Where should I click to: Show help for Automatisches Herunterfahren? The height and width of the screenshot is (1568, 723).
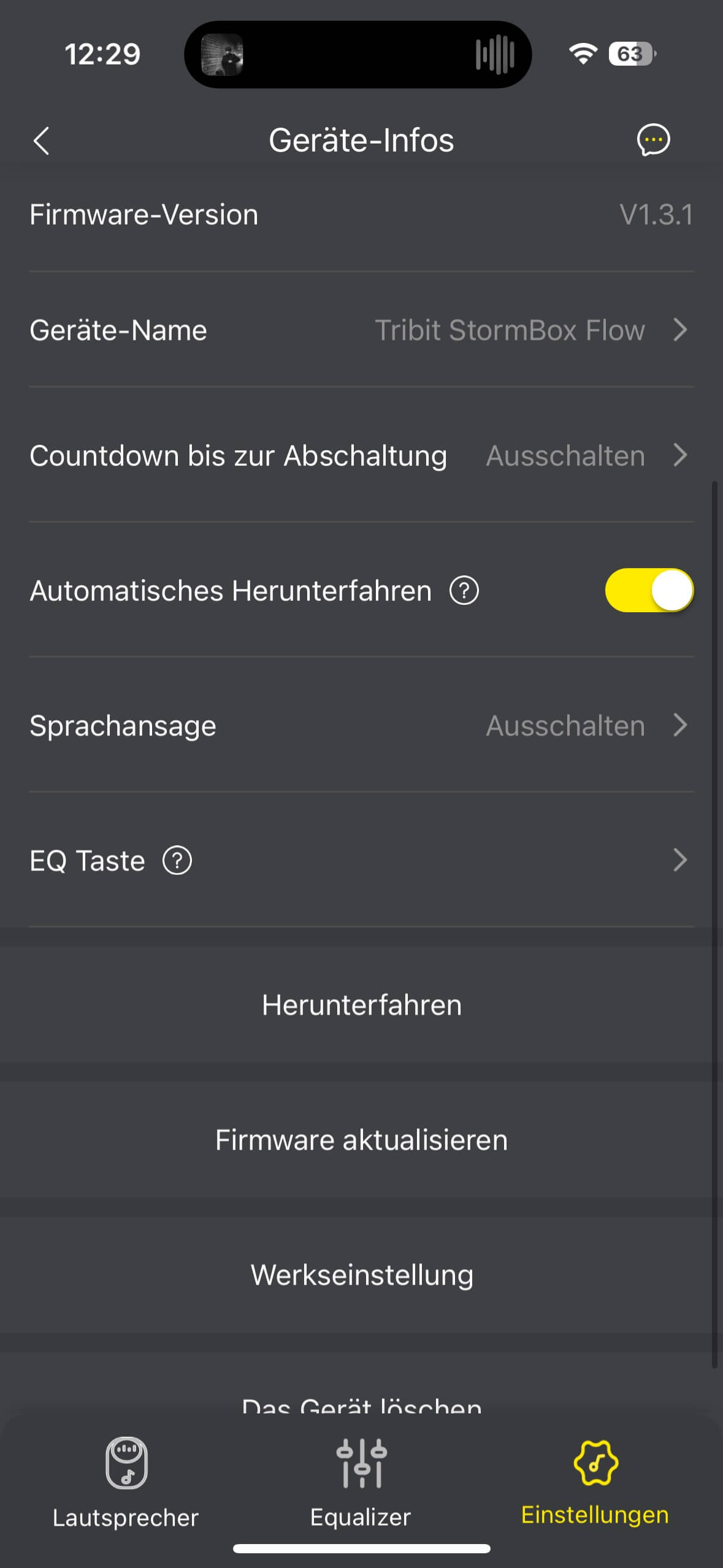pyautogui.click(x=464, y=591)
